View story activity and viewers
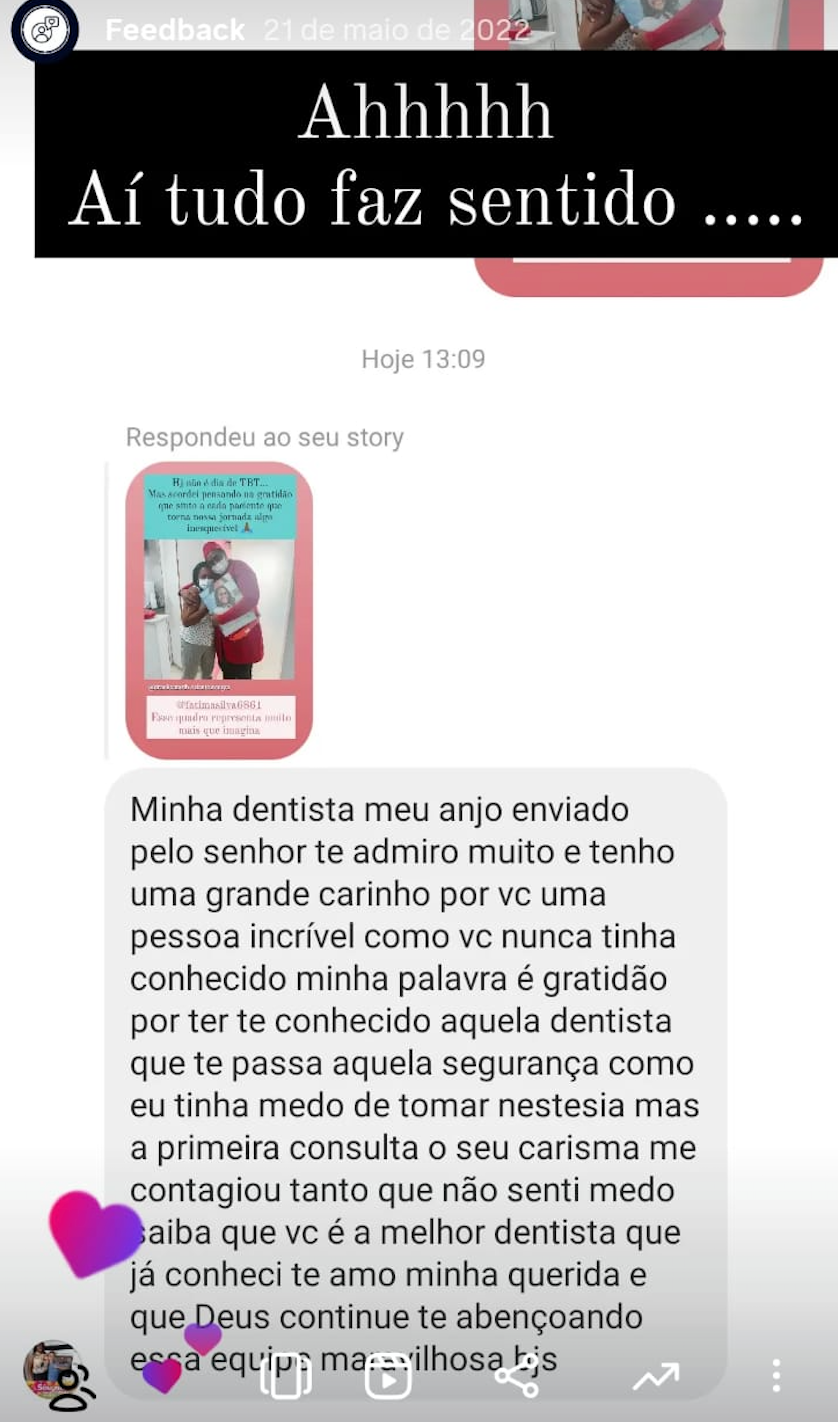Image resolution: width=838 pixels, height=1422 pixels. 60,1374
